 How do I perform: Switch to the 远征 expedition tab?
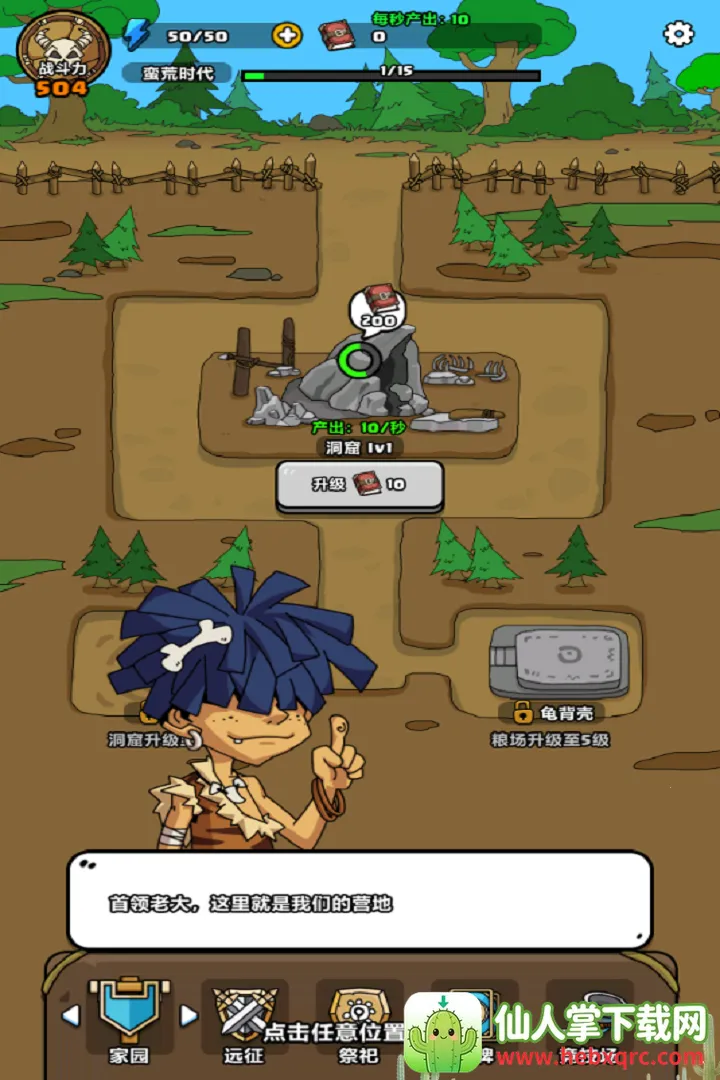[x=243, y=1020]
